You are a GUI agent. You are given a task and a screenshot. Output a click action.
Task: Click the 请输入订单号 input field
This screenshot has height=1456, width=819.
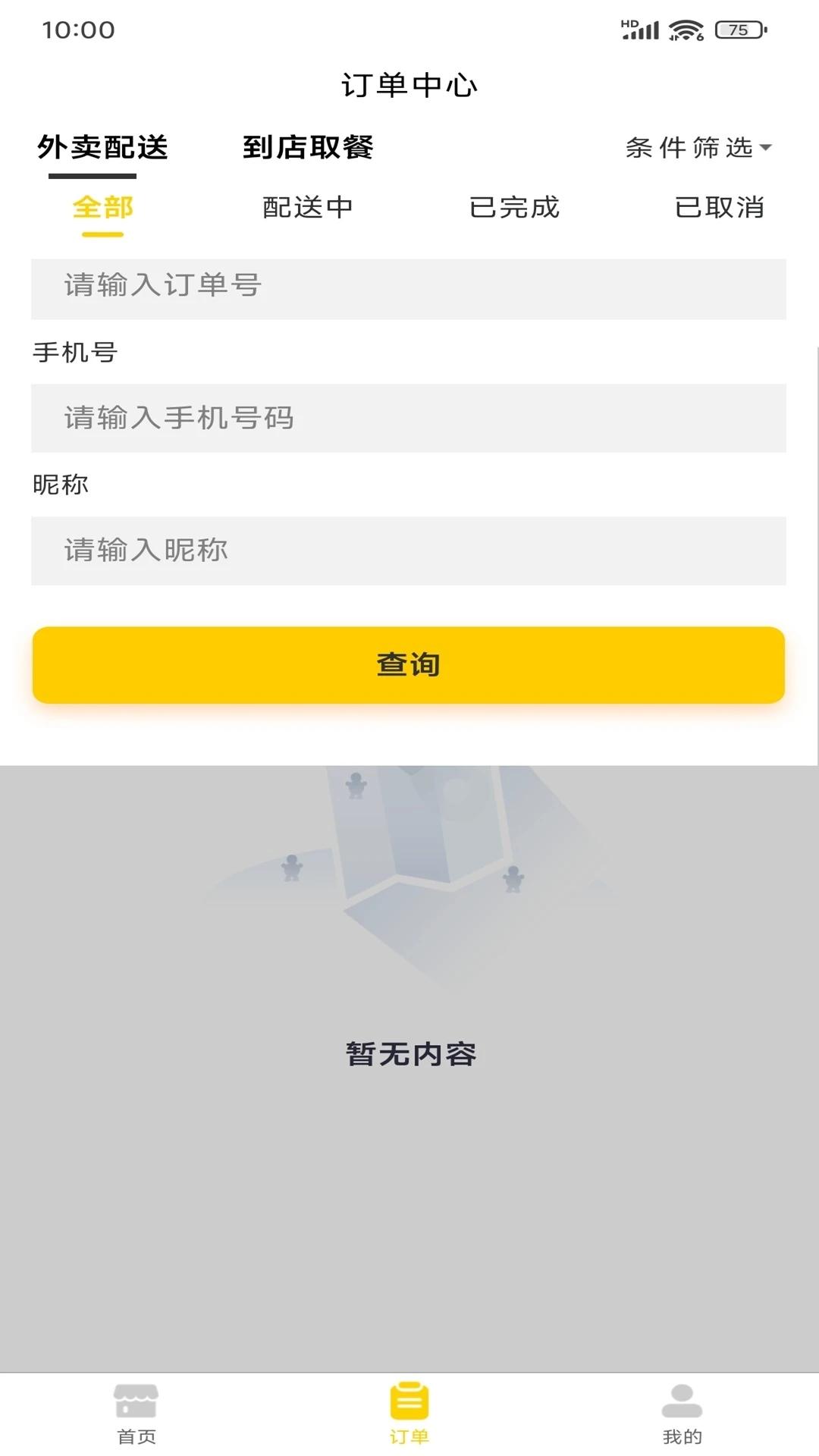click(409, 287)
